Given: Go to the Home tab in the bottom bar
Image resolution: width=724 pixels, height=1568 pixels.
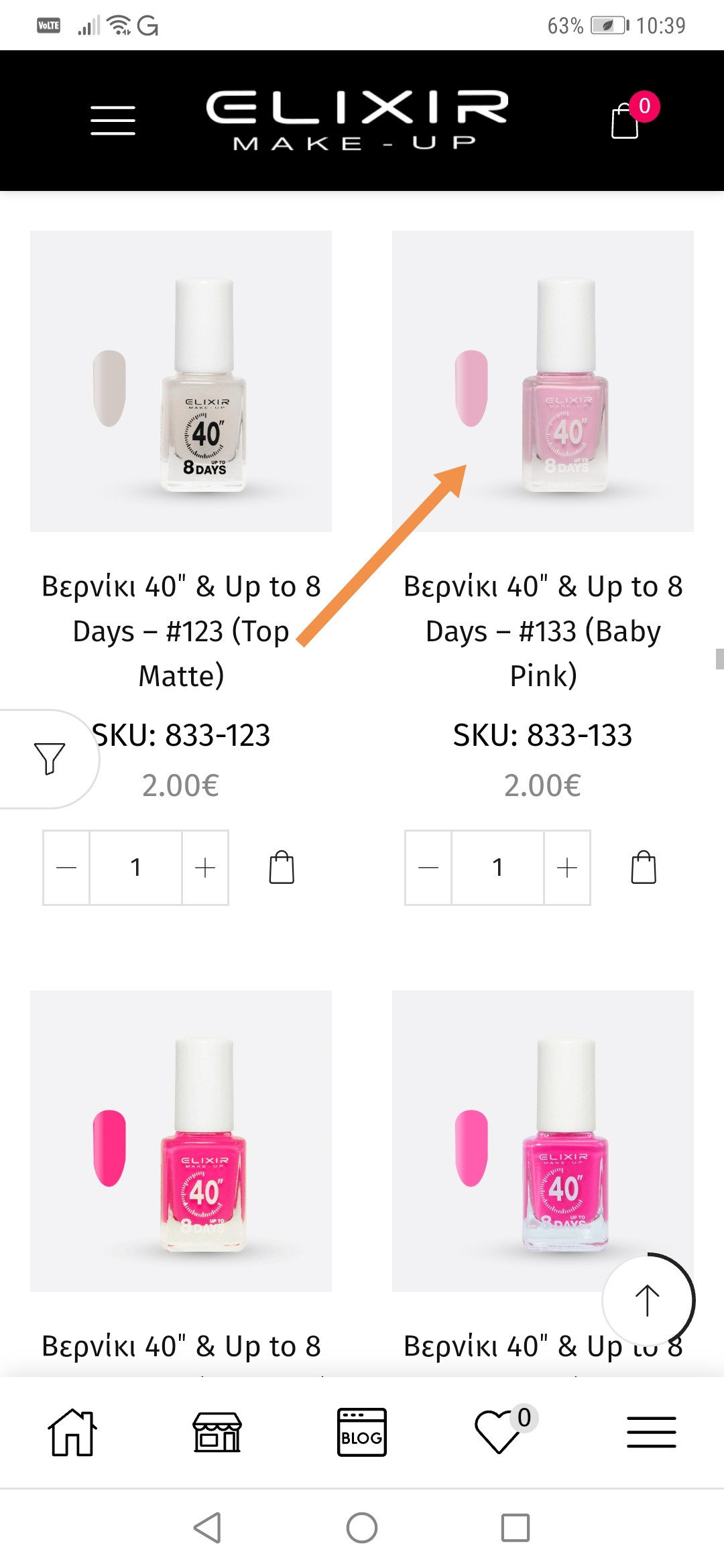Looking at the screenshot, I should [72, 1433].
